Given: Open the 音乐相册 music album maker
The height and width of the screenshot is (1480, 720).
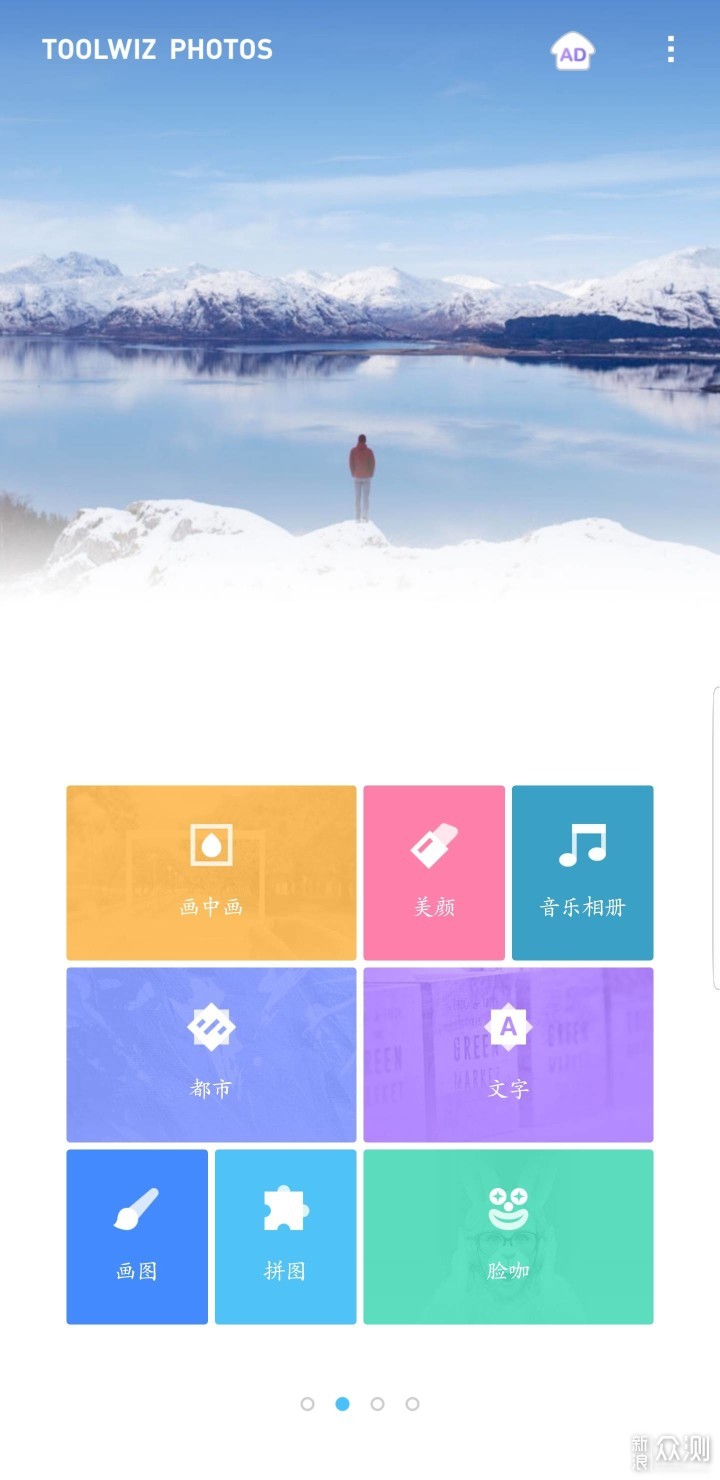Looking at the screenshot, I should 583,870.
